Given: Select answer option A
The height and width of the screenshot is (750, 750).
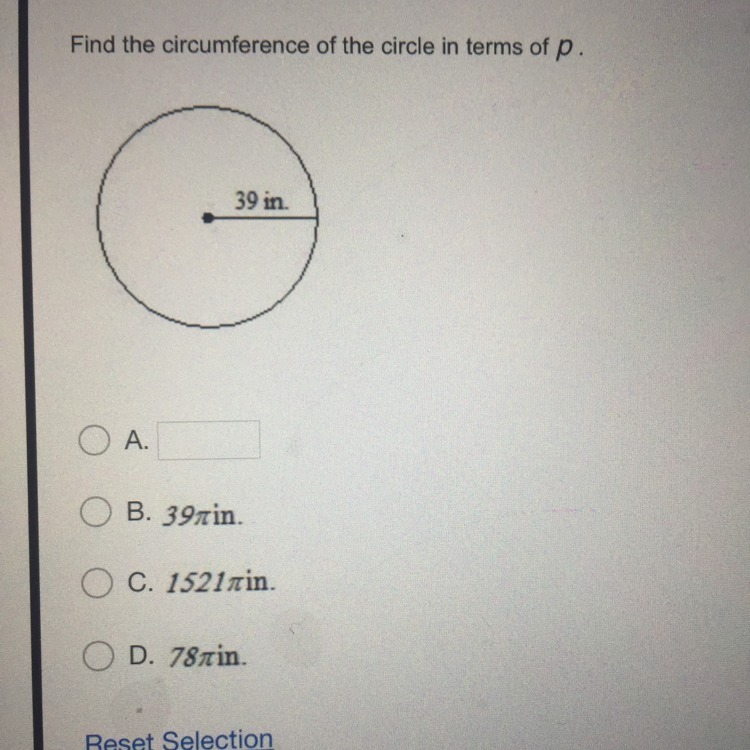Looking at the screenshot, I should coord(93,441).
